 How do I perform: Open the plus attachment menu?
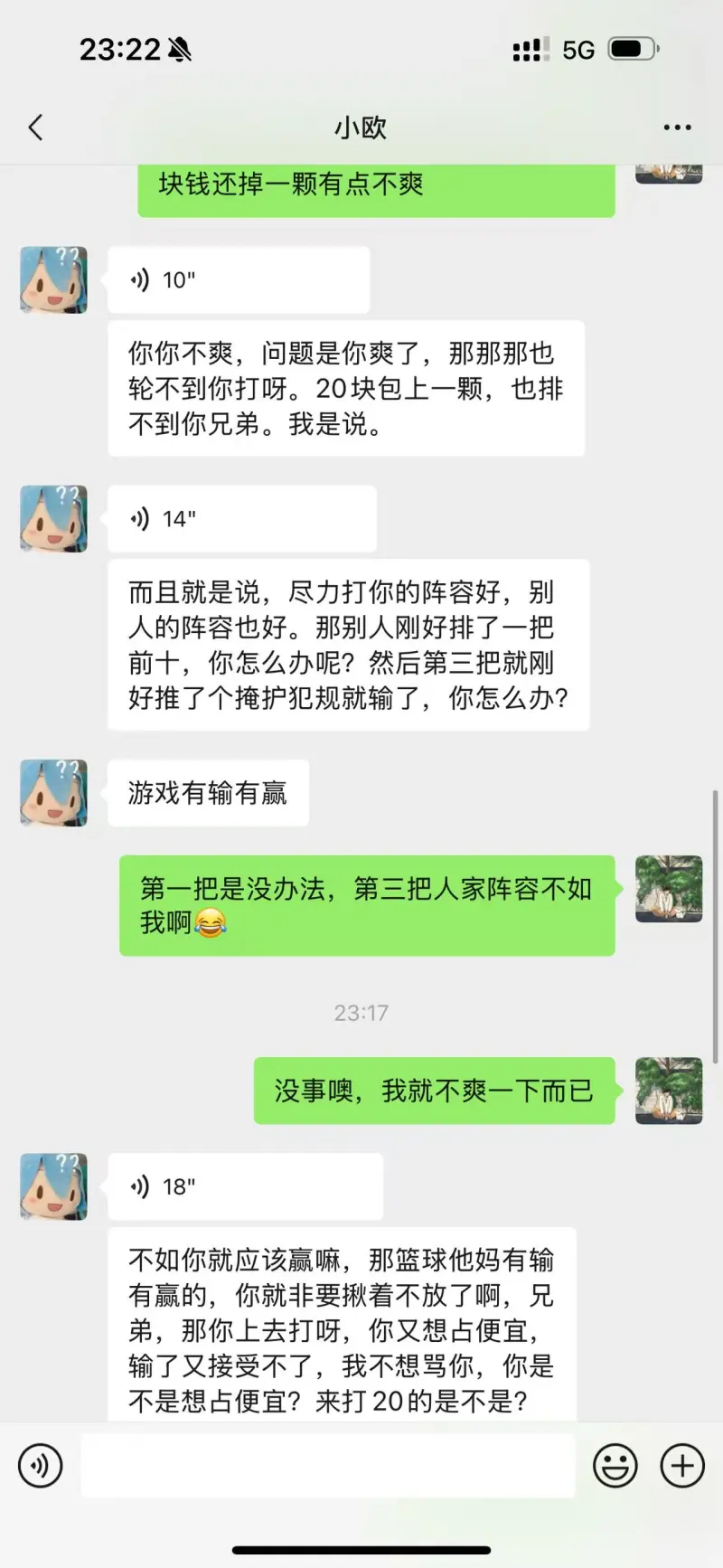coord(682,1466)
